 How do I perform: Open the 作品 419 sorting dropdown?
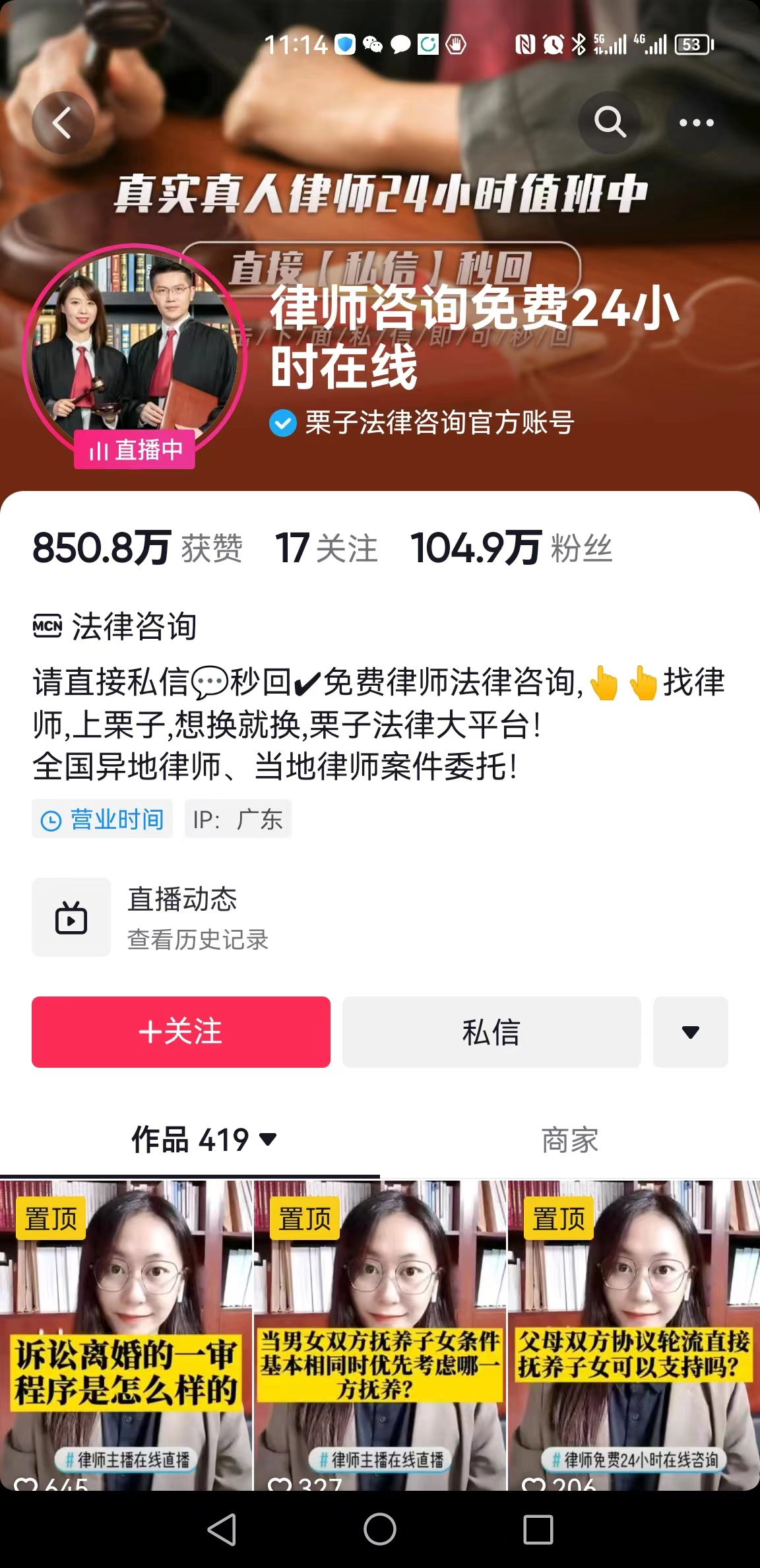click(x=204, y=1140)
